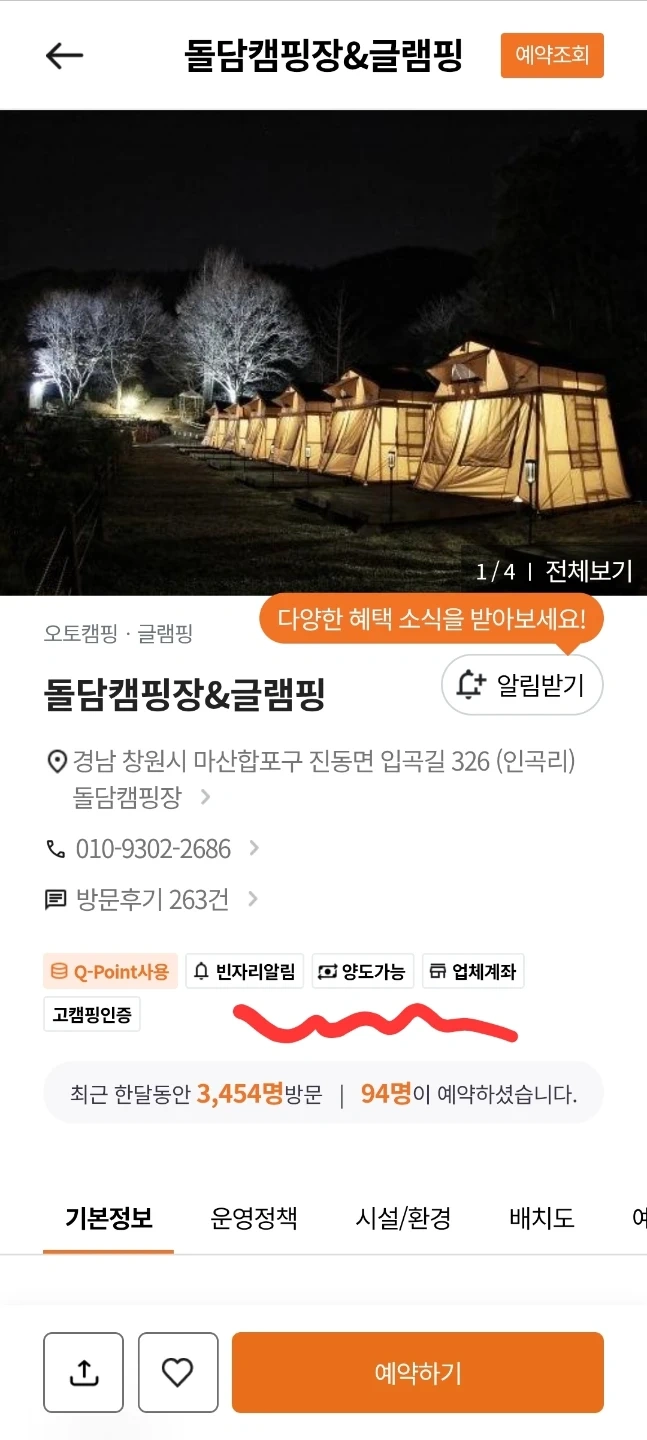Tap the 예약하기 reservation button
The width and height of the screenshot is (647, 1440).
pos(418,1373)
